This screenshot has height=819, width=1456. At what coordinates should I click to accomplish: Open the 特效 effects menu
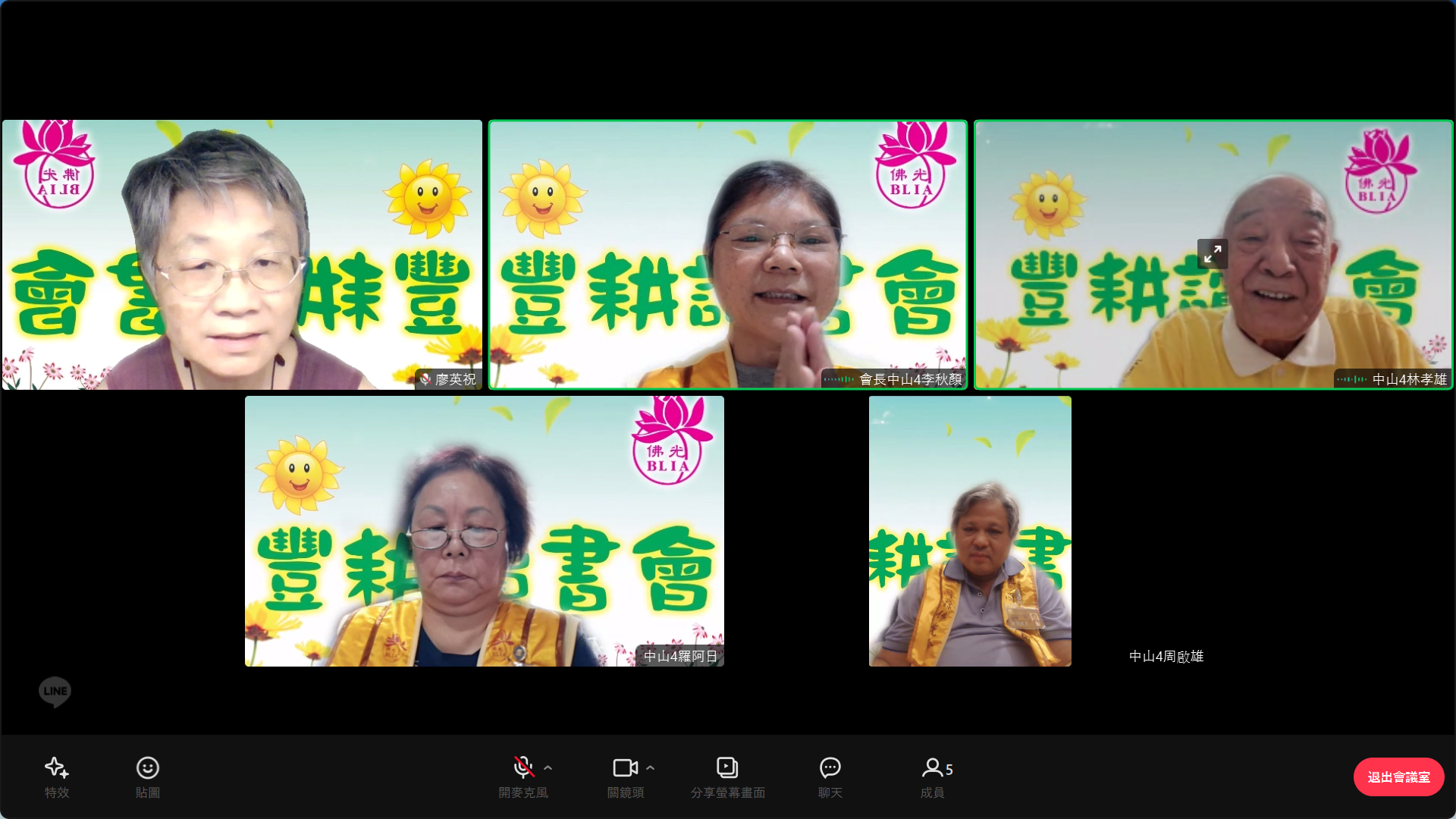point(57,777)
